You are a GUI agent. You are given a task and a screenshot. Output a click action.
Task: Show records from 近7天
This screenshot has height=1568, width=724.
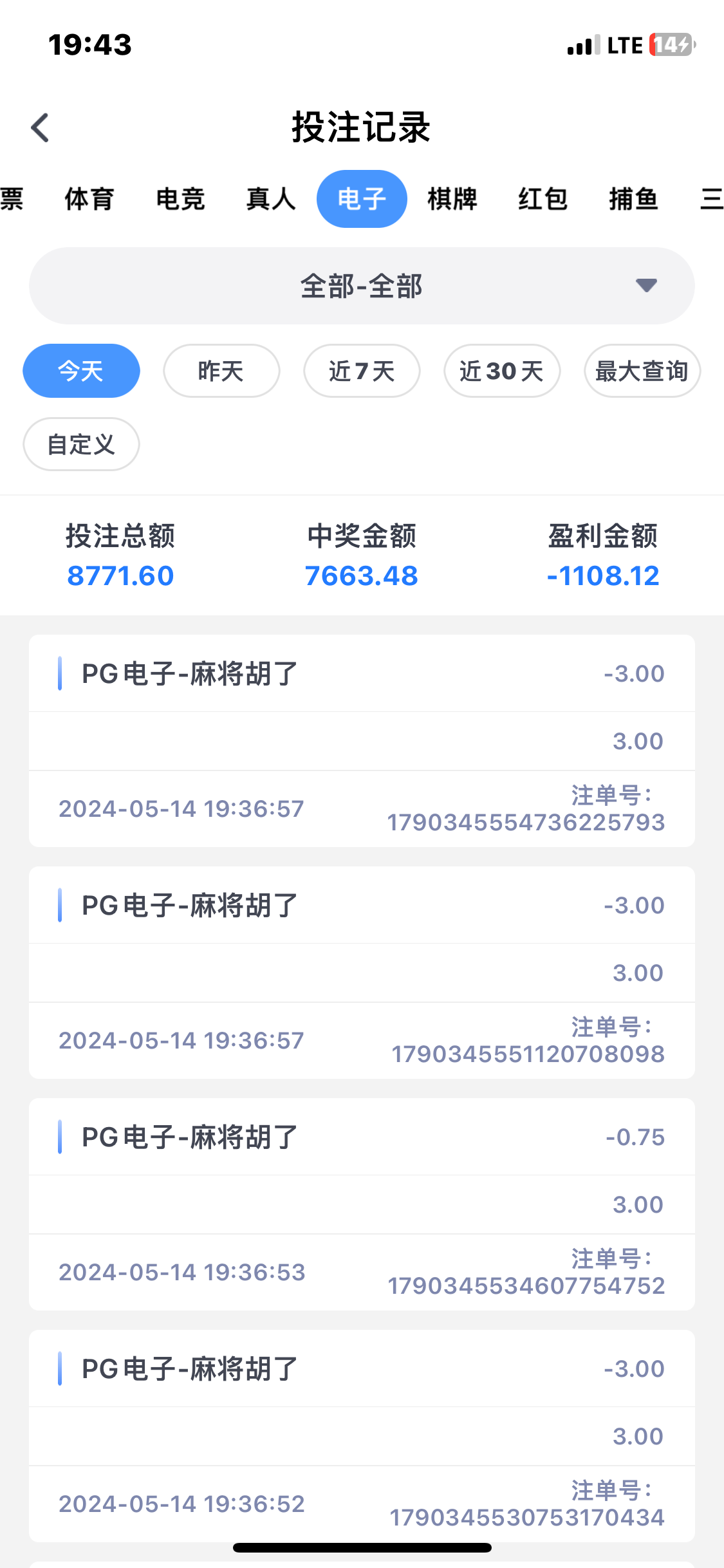362,371
